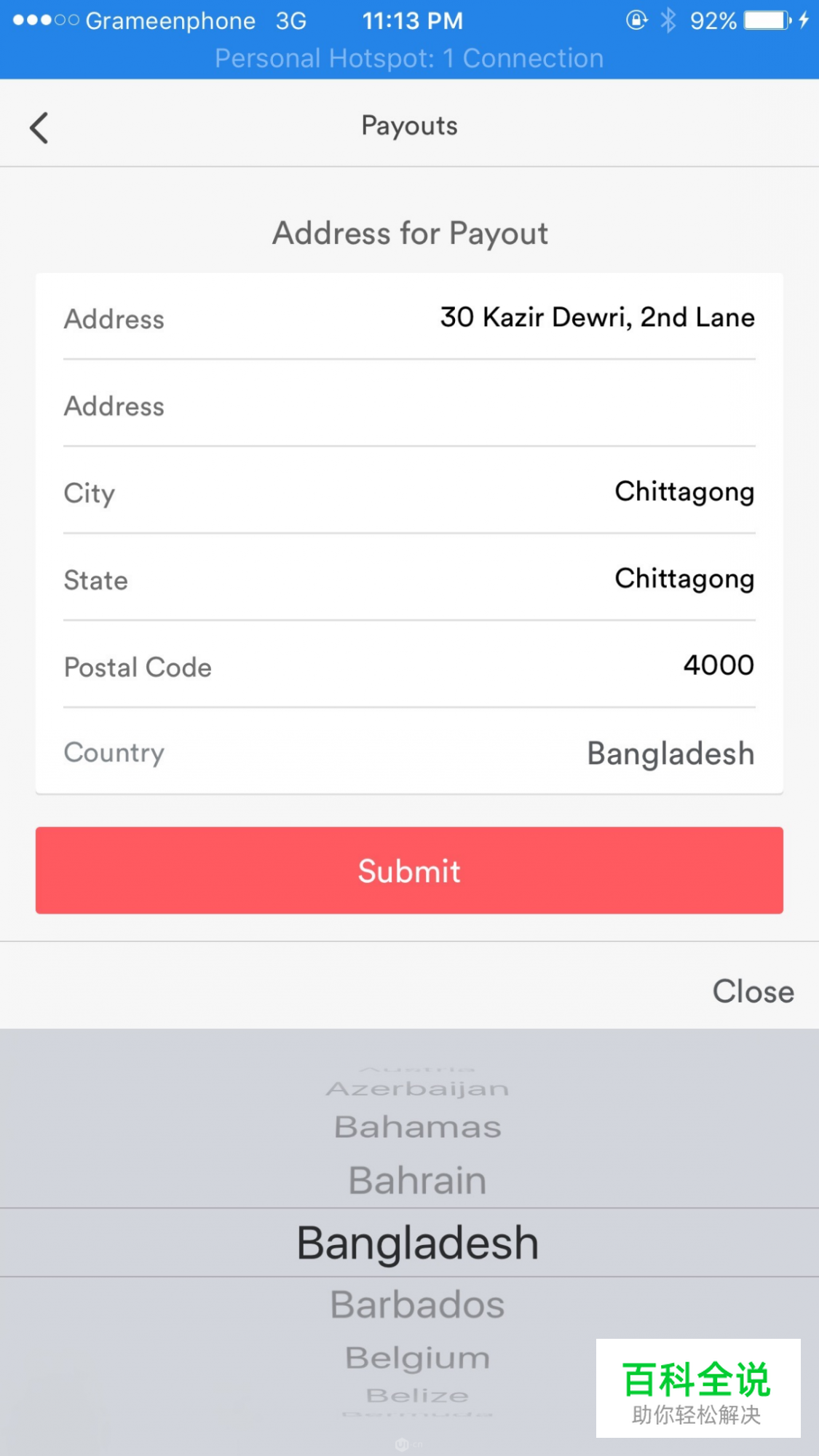The height and width of the screenshot is (1456, 819).
Task: Edit the City field
Action: (x=683, y=492)
